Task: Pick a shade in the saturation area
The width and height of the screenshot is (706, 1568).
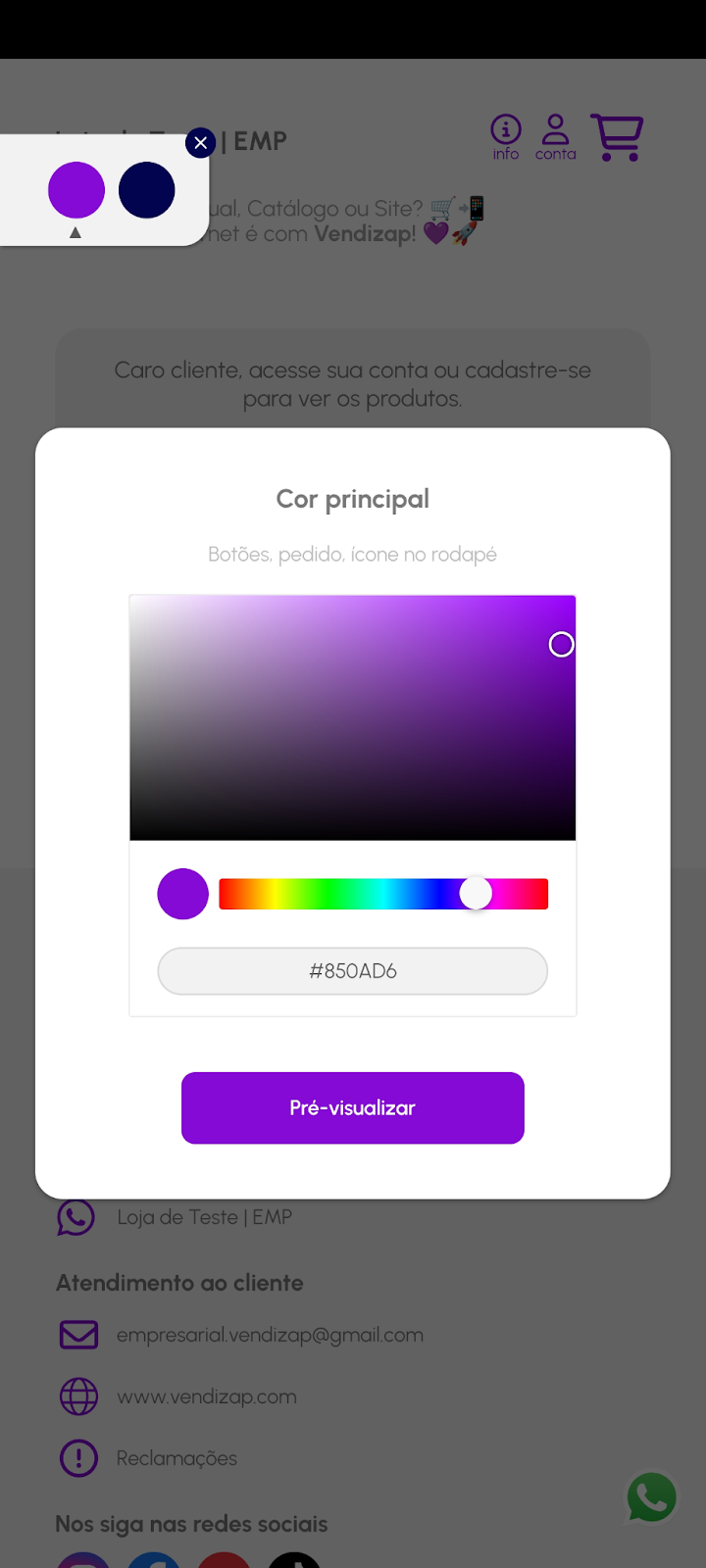Action: click(x=352, y=717)
